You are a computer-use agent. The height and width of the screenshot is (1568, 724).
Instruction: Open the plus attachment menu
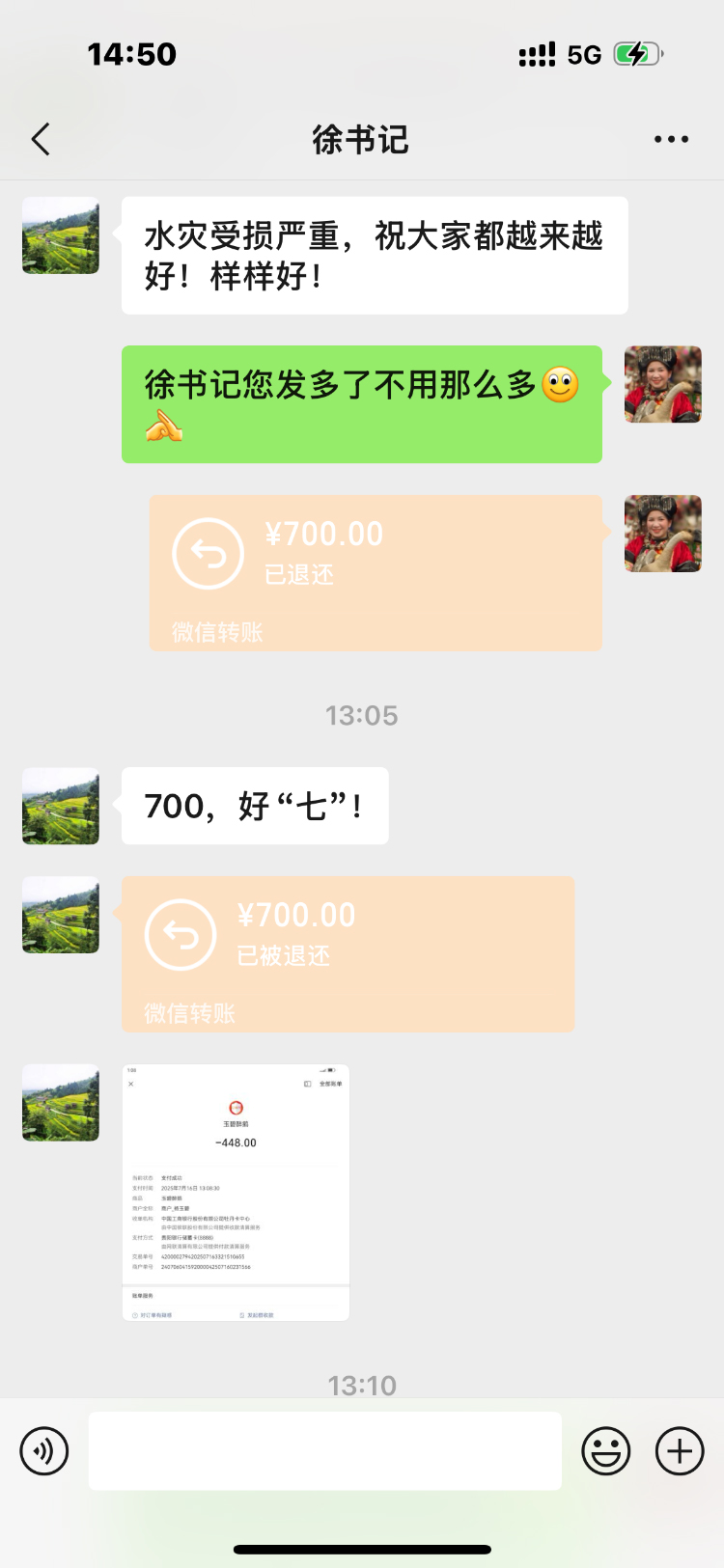tap(680, 1450)
